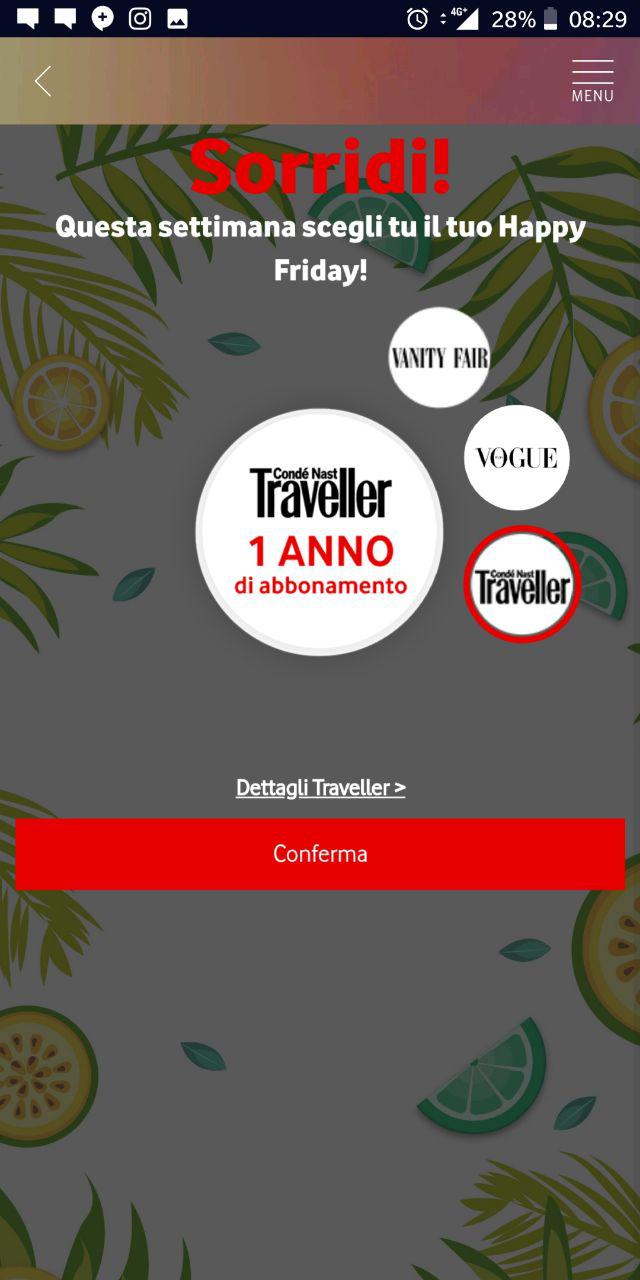Select the Vanity Fair option

tap(439, 357)
